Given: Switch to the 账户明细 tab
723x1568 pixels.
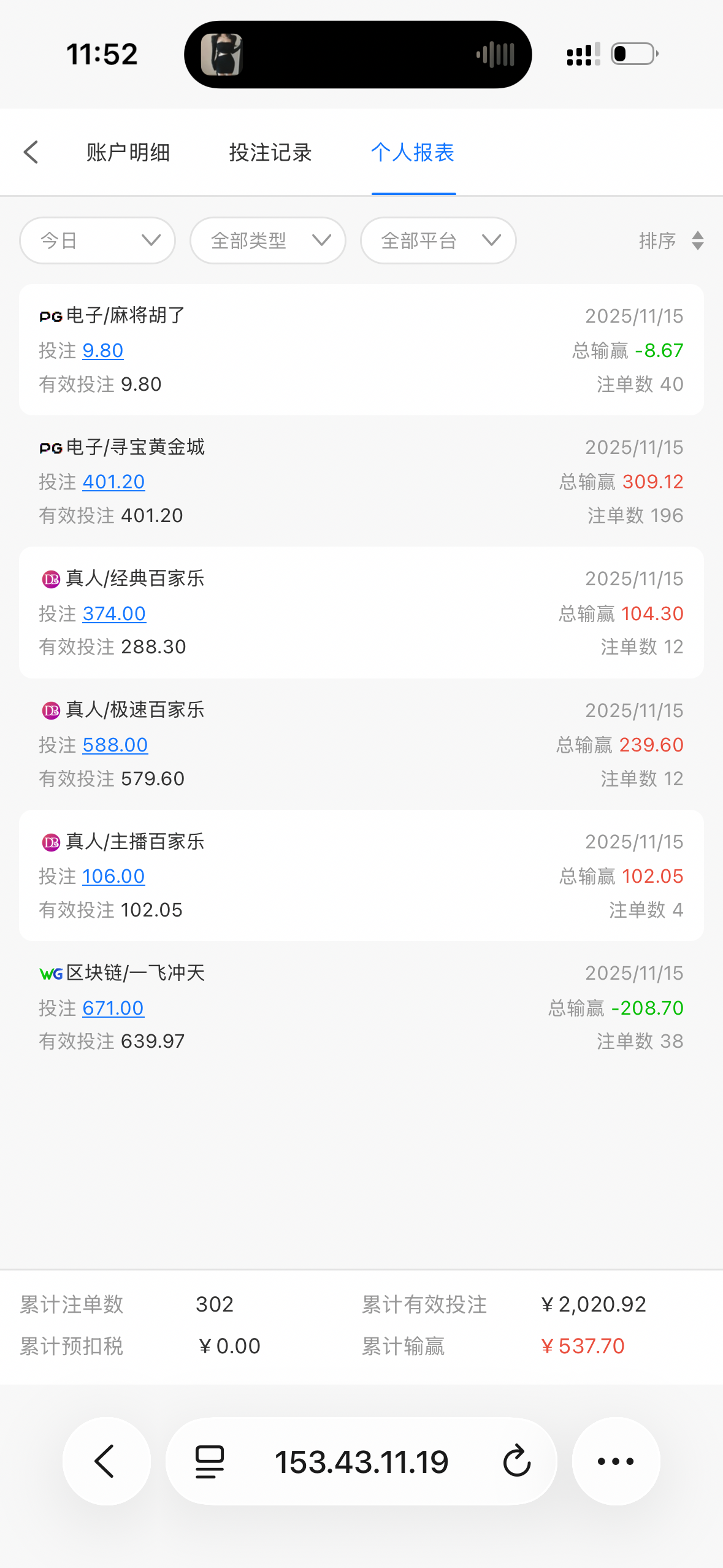Looking at the screenshot, I should 128,152.
